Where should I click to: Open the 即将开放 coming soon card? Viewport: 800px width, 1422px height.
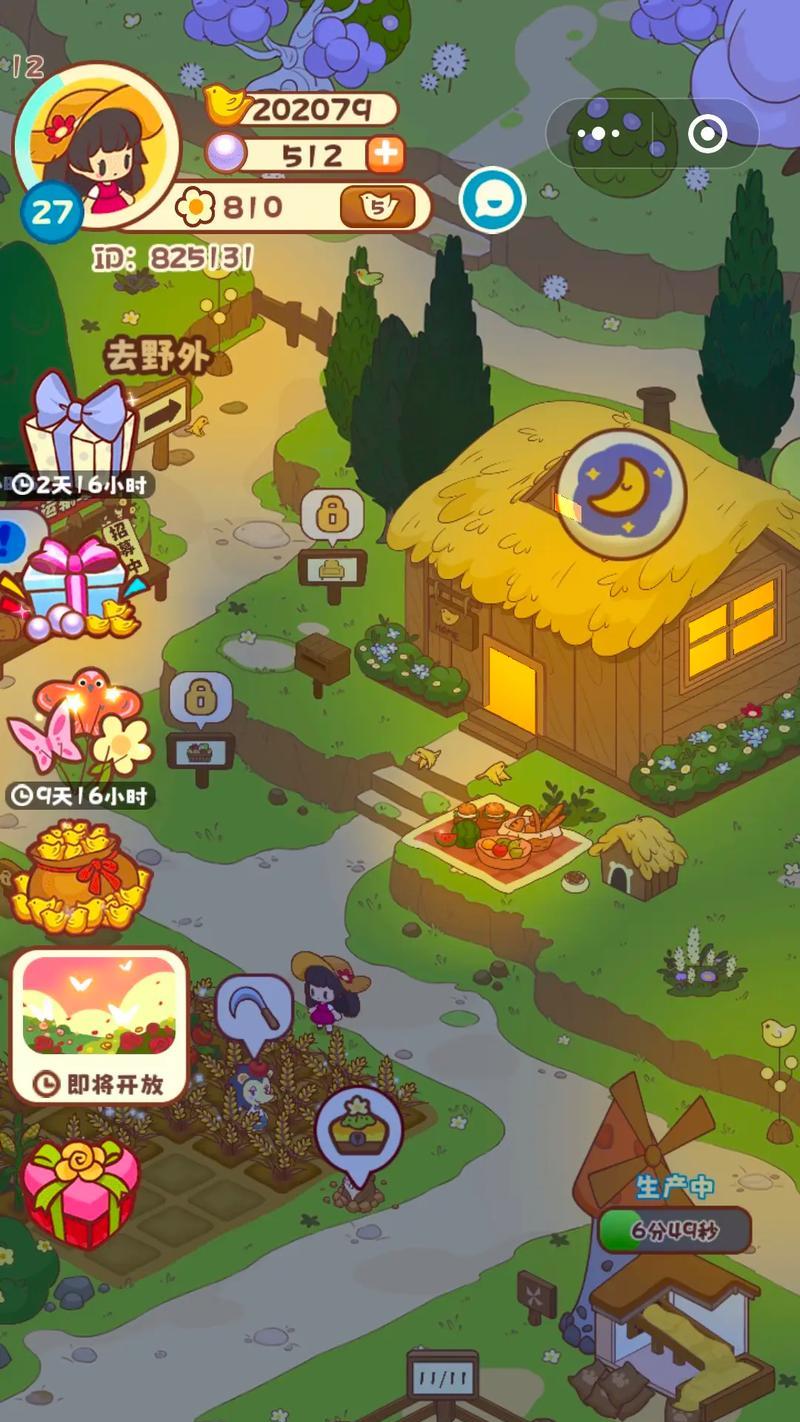click(x=99, y=1025)
